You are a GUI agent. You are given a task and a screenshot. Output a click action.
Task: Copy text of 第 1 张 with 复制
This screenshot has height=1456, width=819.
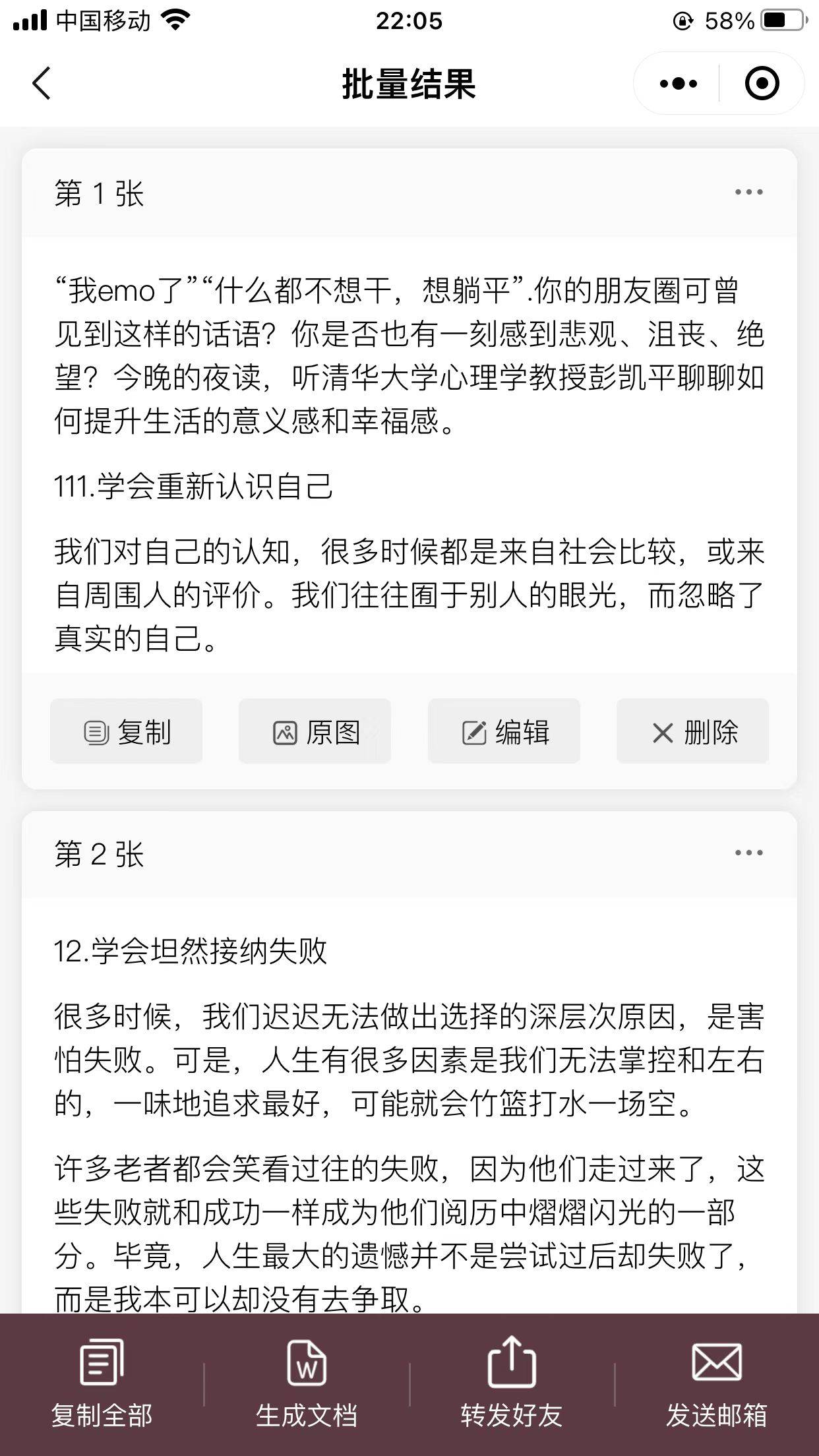(127, 732)
